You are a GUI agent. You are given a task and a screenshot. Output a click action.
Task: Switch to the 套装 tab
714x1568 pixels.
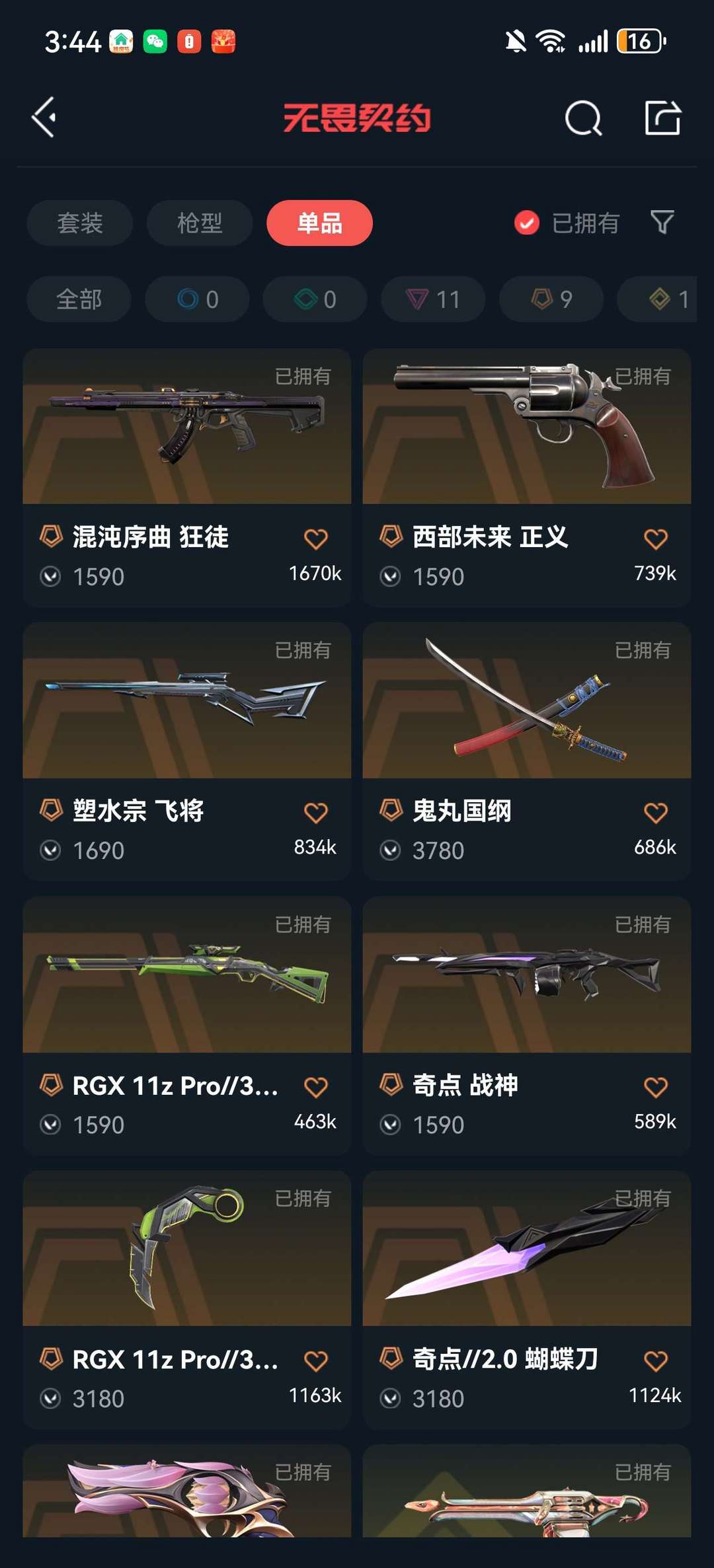point(80,223)
